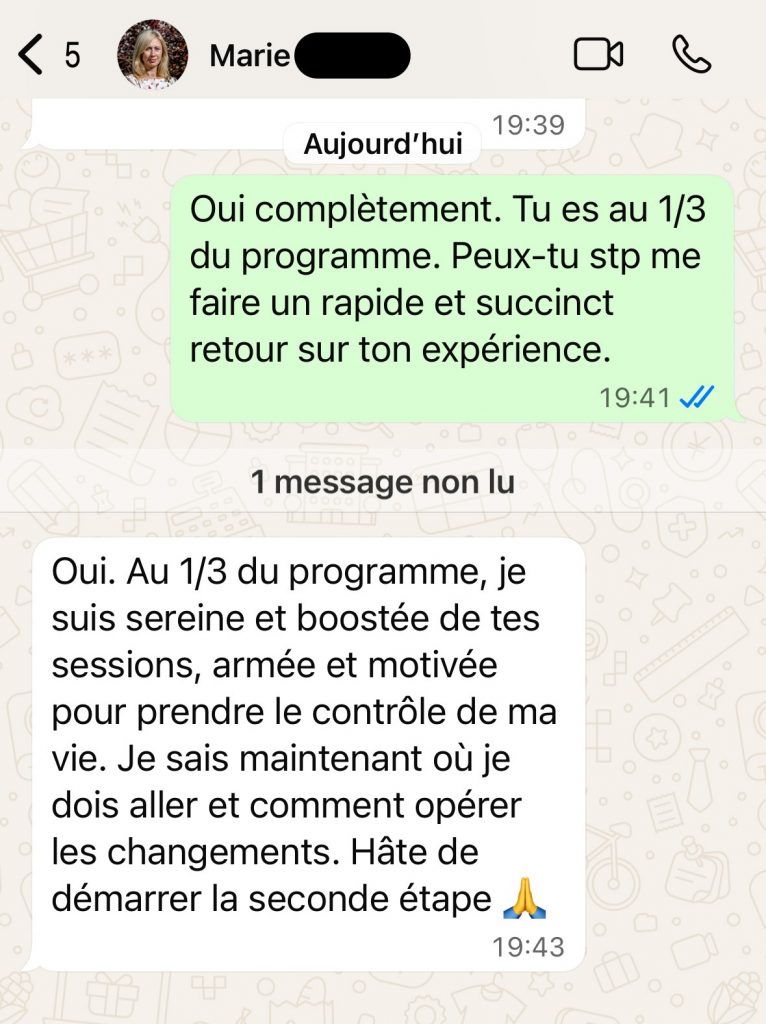Open Marie's profile picture

[x=153, y=55]
